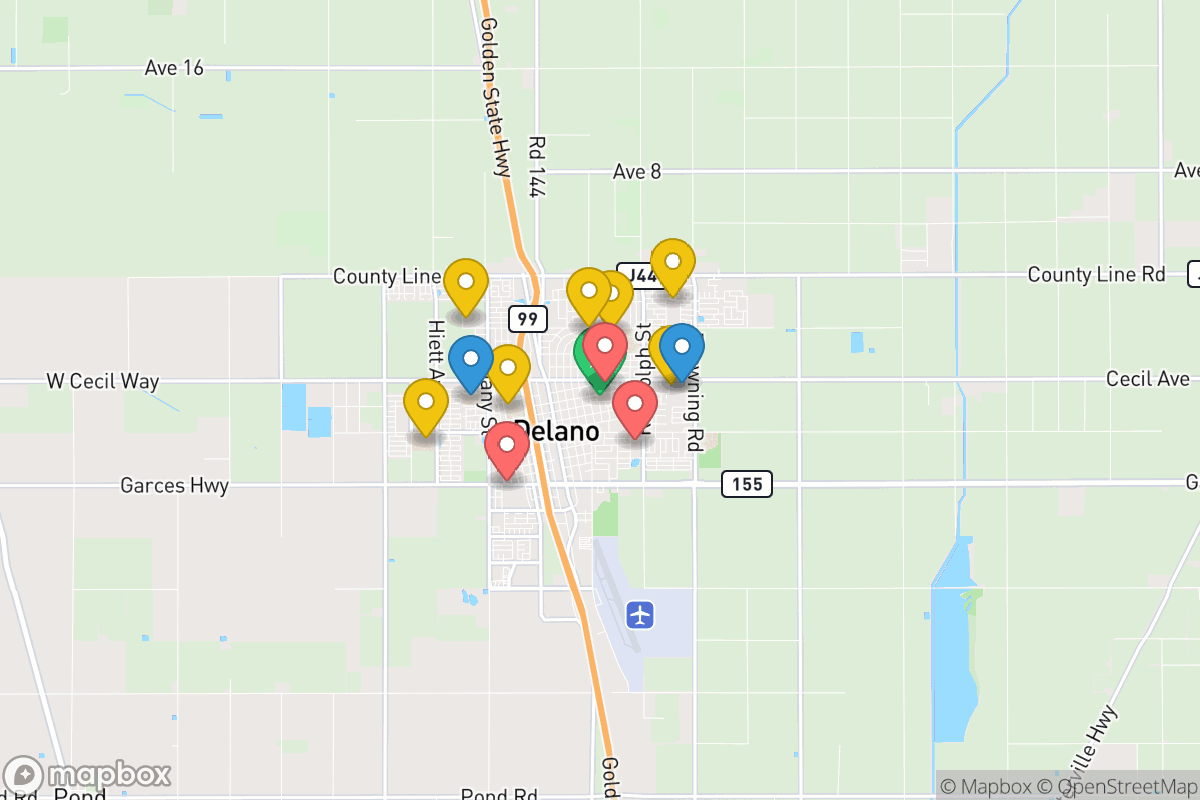
Task: Tap the blue pin near Browning Rd
Action: click(x=683, y=349)
